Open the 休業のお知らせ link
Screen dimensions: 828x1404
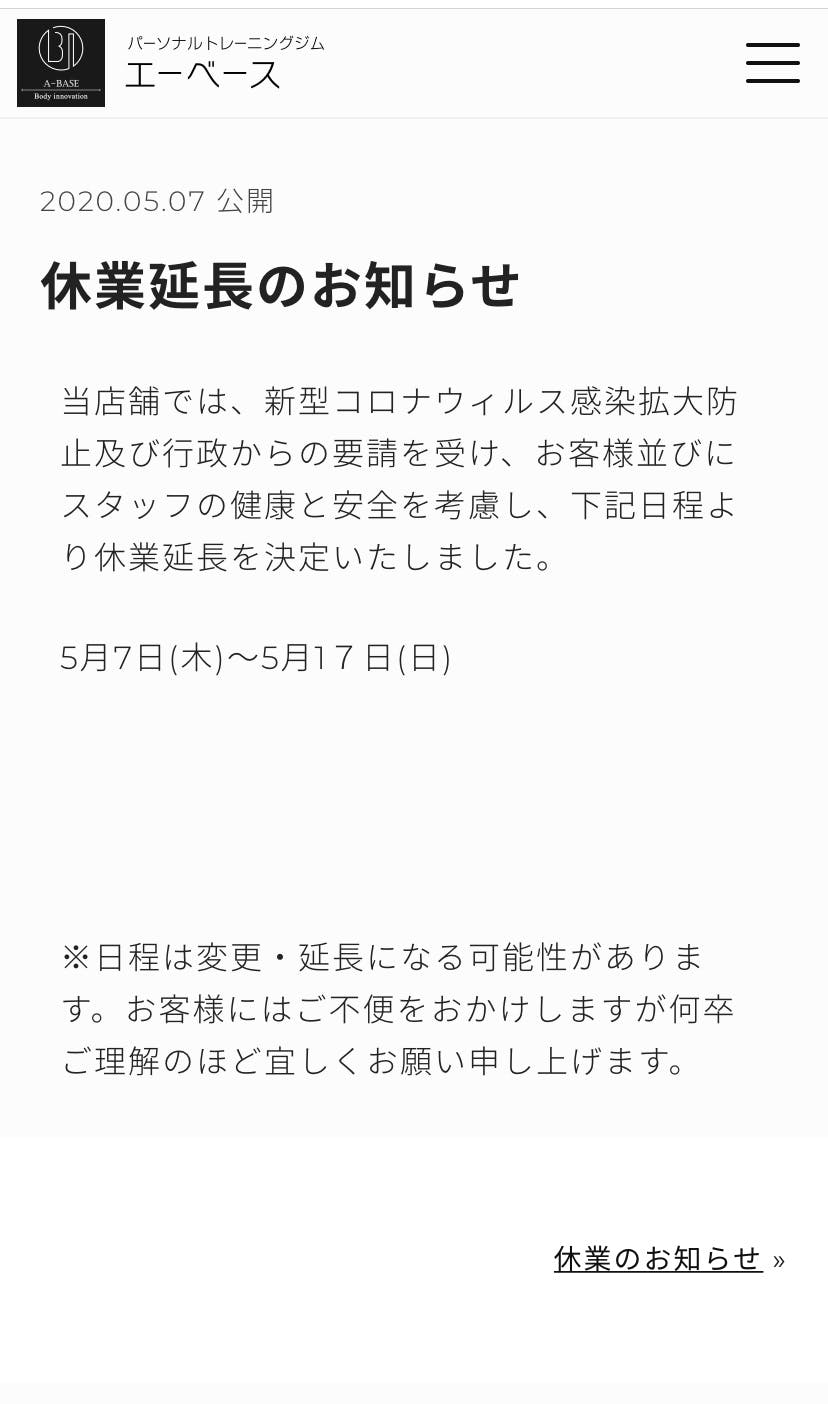click(658, 1258)
